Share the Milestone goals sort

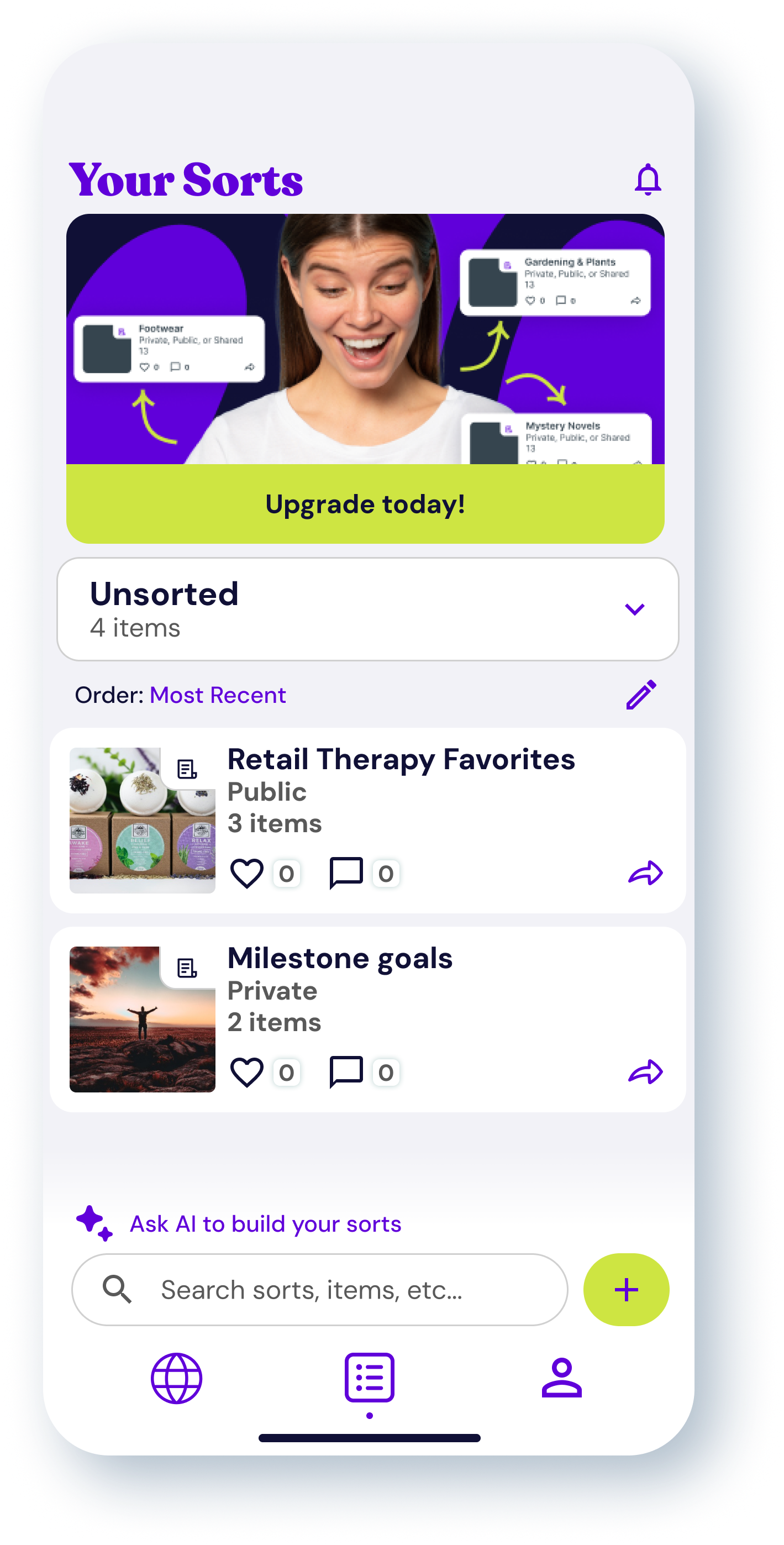[x=645, y=1073]
